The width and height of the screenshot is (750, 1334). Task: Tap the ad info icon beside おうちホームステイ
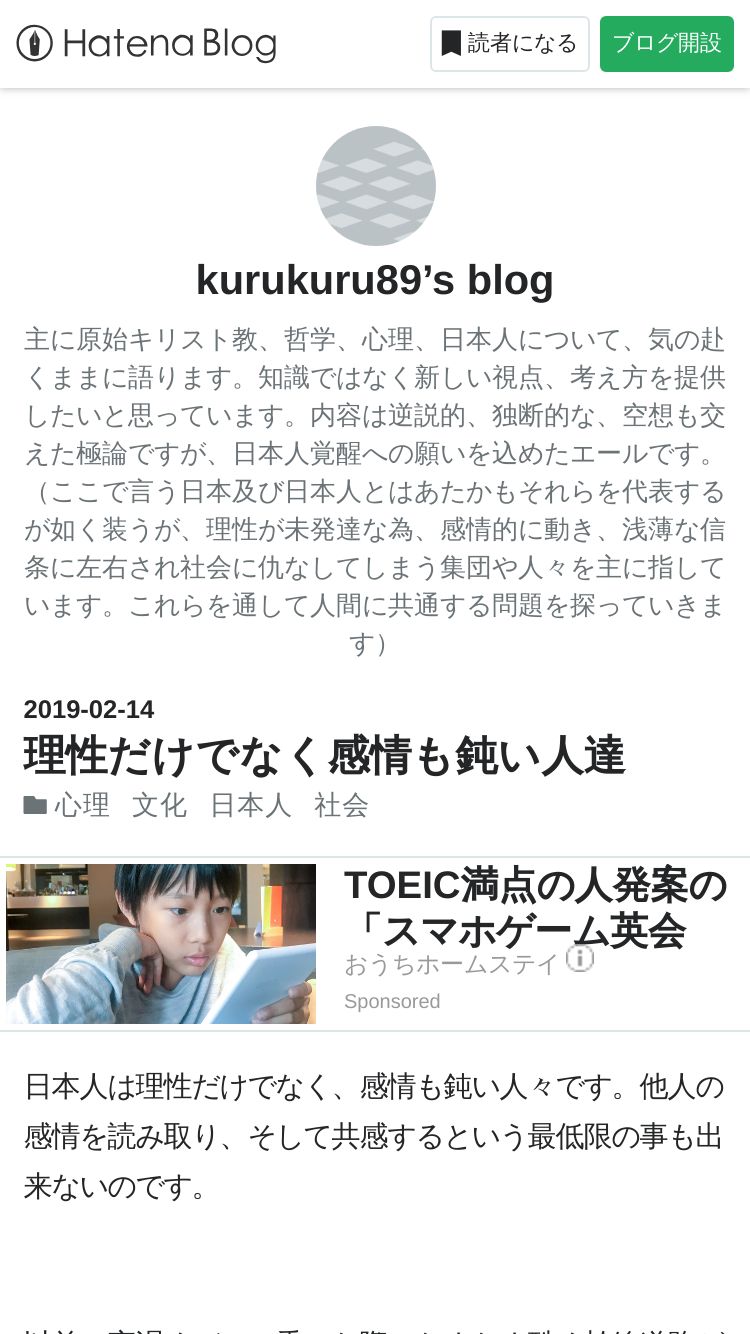tap(580, 958)
